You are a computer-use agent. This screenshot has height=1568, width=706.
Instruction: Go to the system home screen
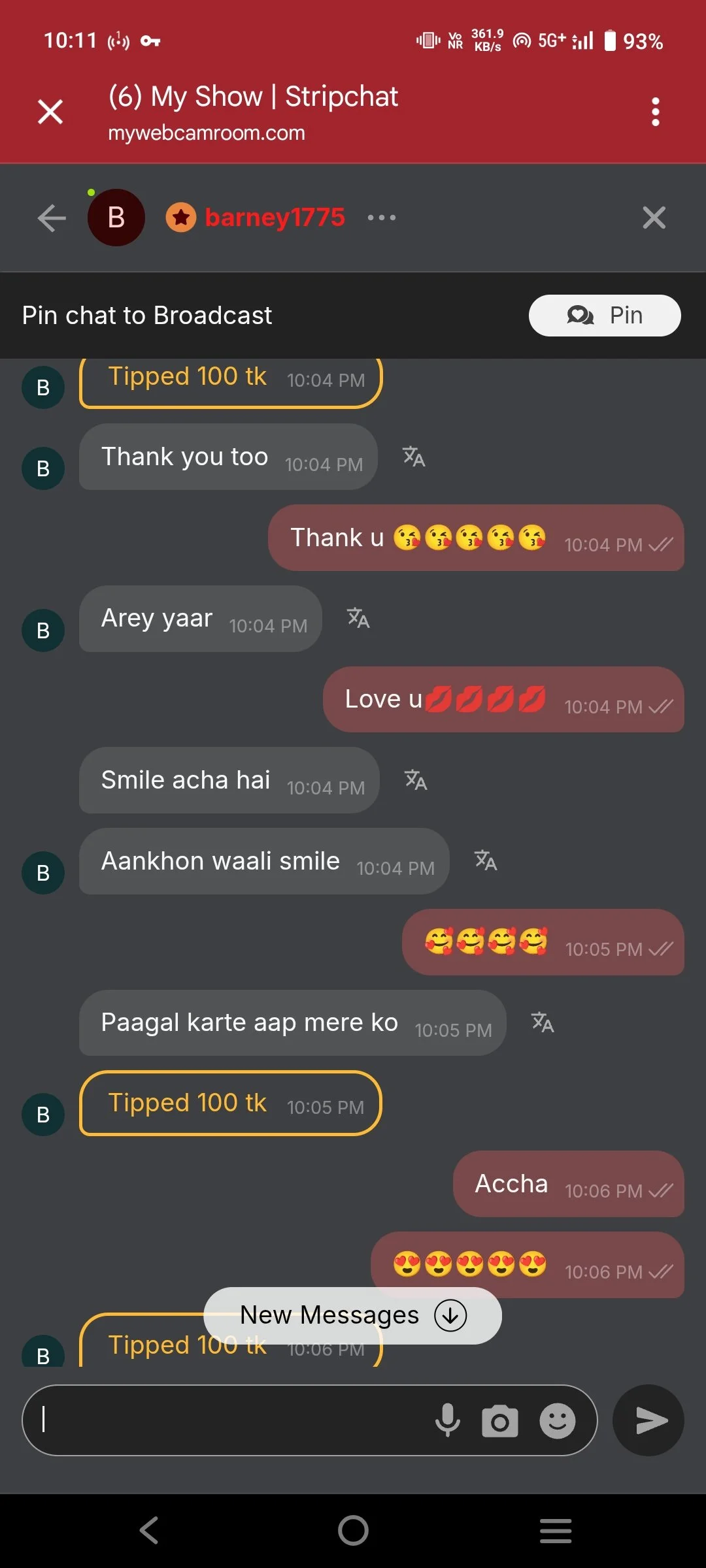pos(353,1530)
